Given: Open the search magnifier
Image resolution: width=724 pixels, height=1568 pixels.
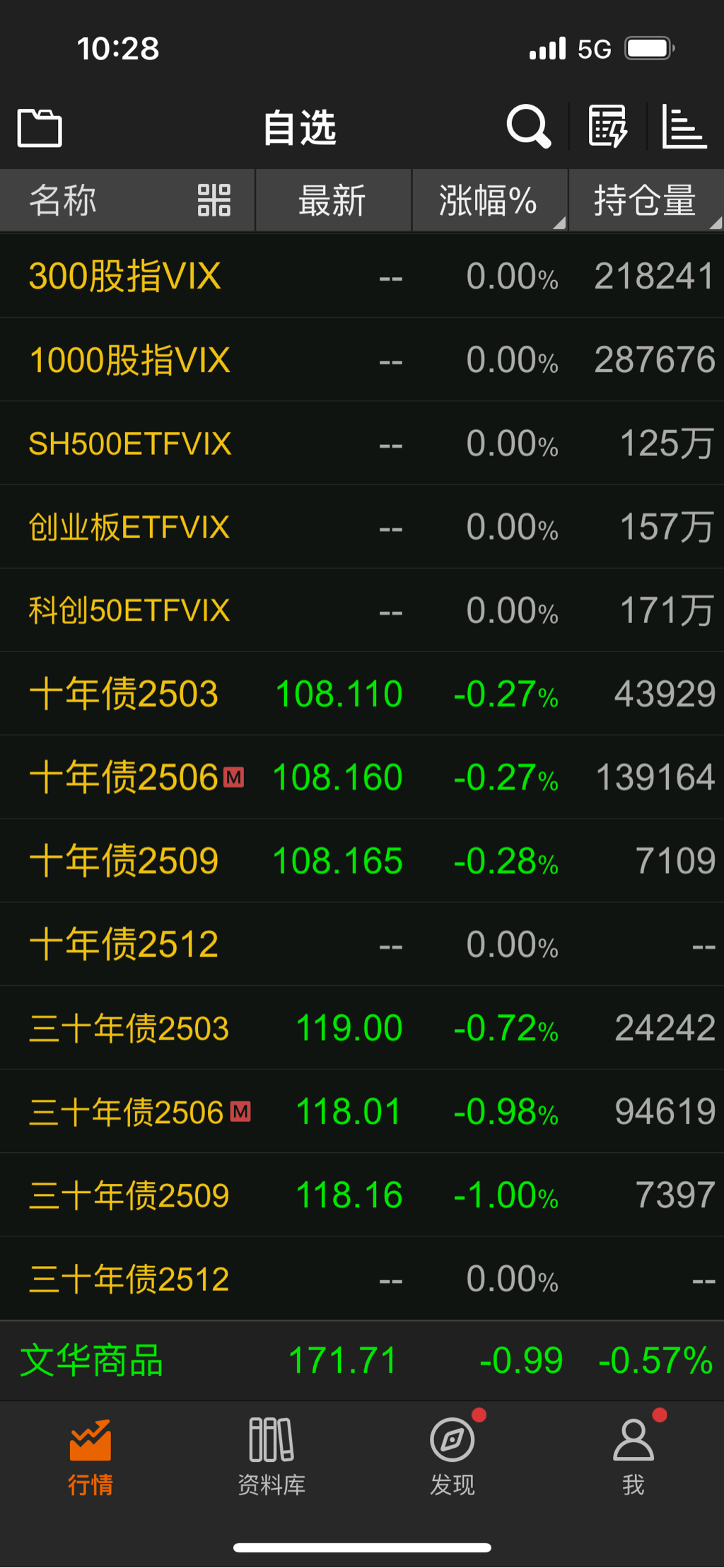Looking at the screenshot, I should click(528, 127).
